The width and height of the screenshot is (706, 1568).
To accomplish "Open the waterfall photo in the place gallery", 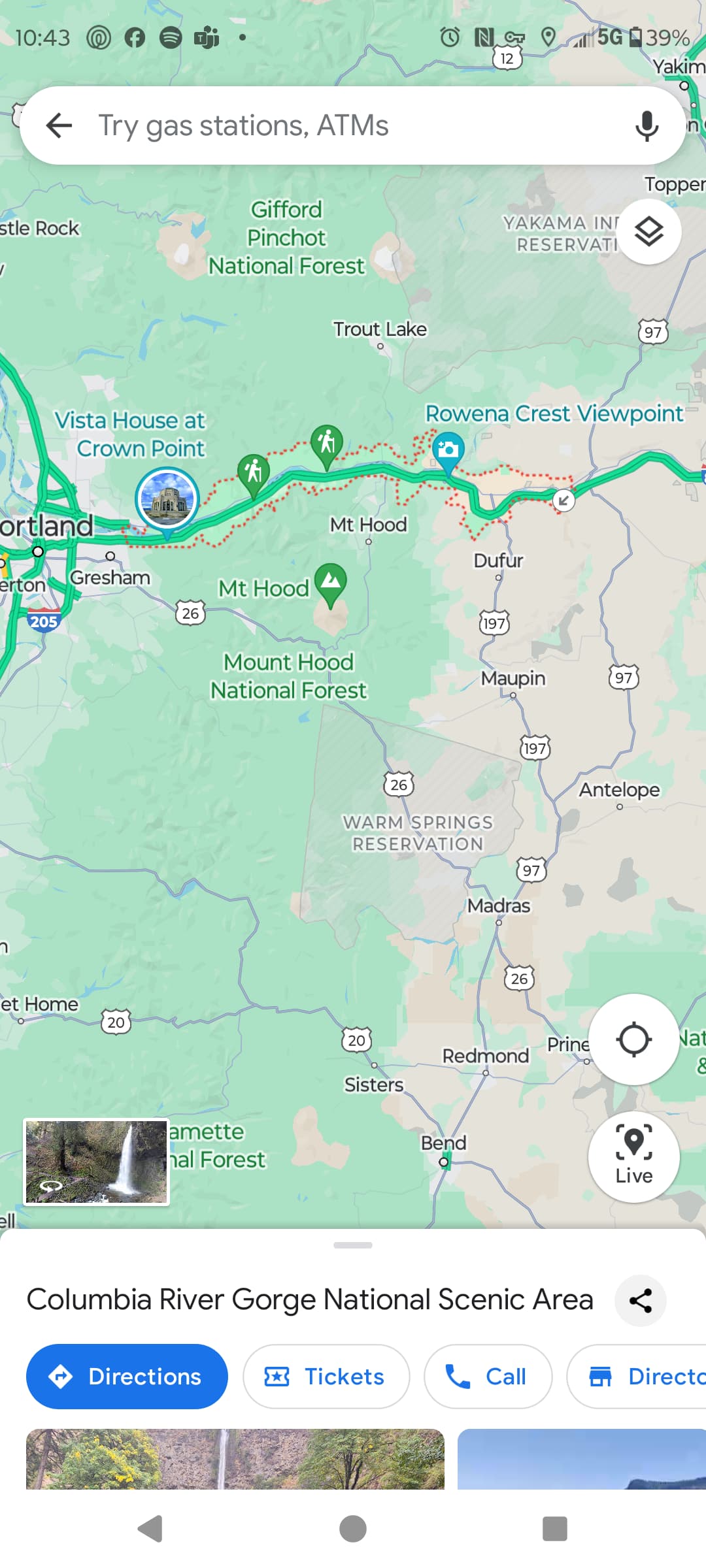I will 235,1459.
